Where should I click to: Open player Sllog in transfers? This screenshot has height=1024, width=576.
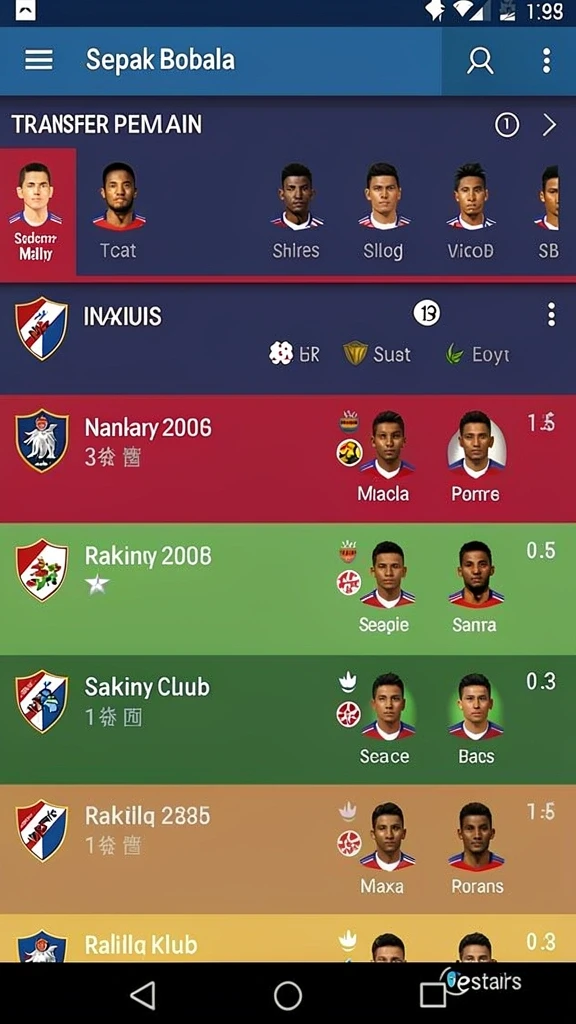tap(383, 212)
